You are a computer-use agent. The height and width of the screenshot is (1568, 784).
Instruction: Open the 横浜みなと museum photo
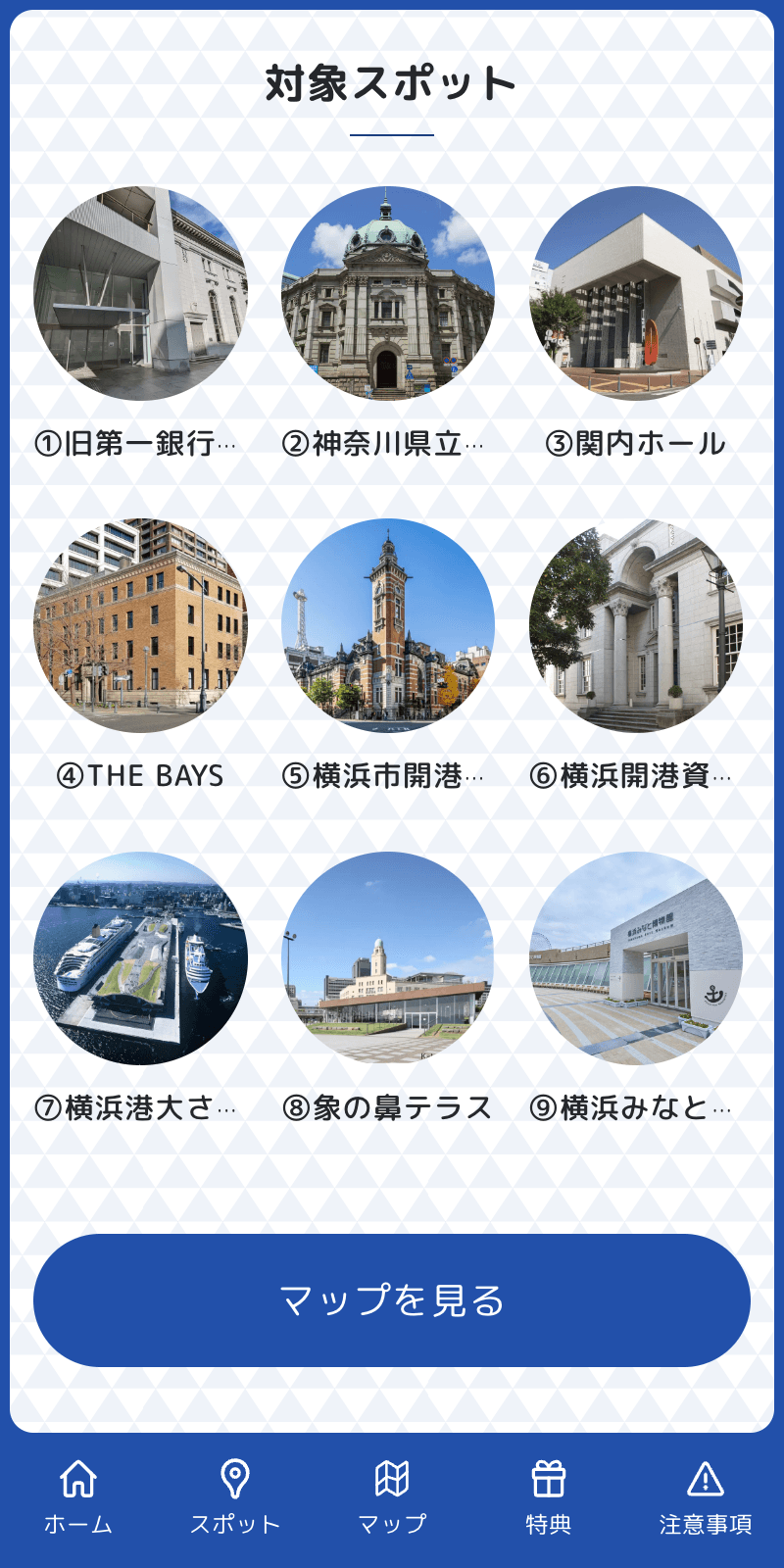(639, 958)
